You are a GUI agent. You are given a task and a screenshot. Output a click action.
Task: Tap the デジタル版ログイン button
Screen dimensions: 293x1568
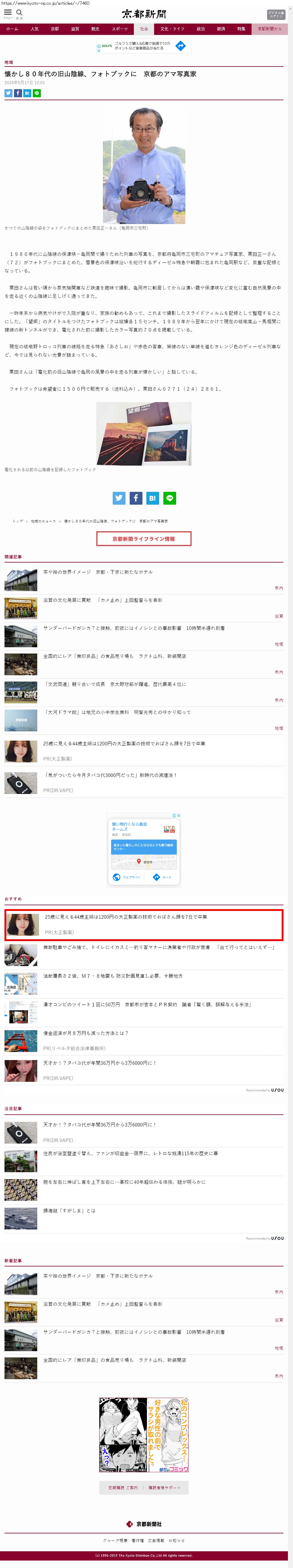coord(276,15)
